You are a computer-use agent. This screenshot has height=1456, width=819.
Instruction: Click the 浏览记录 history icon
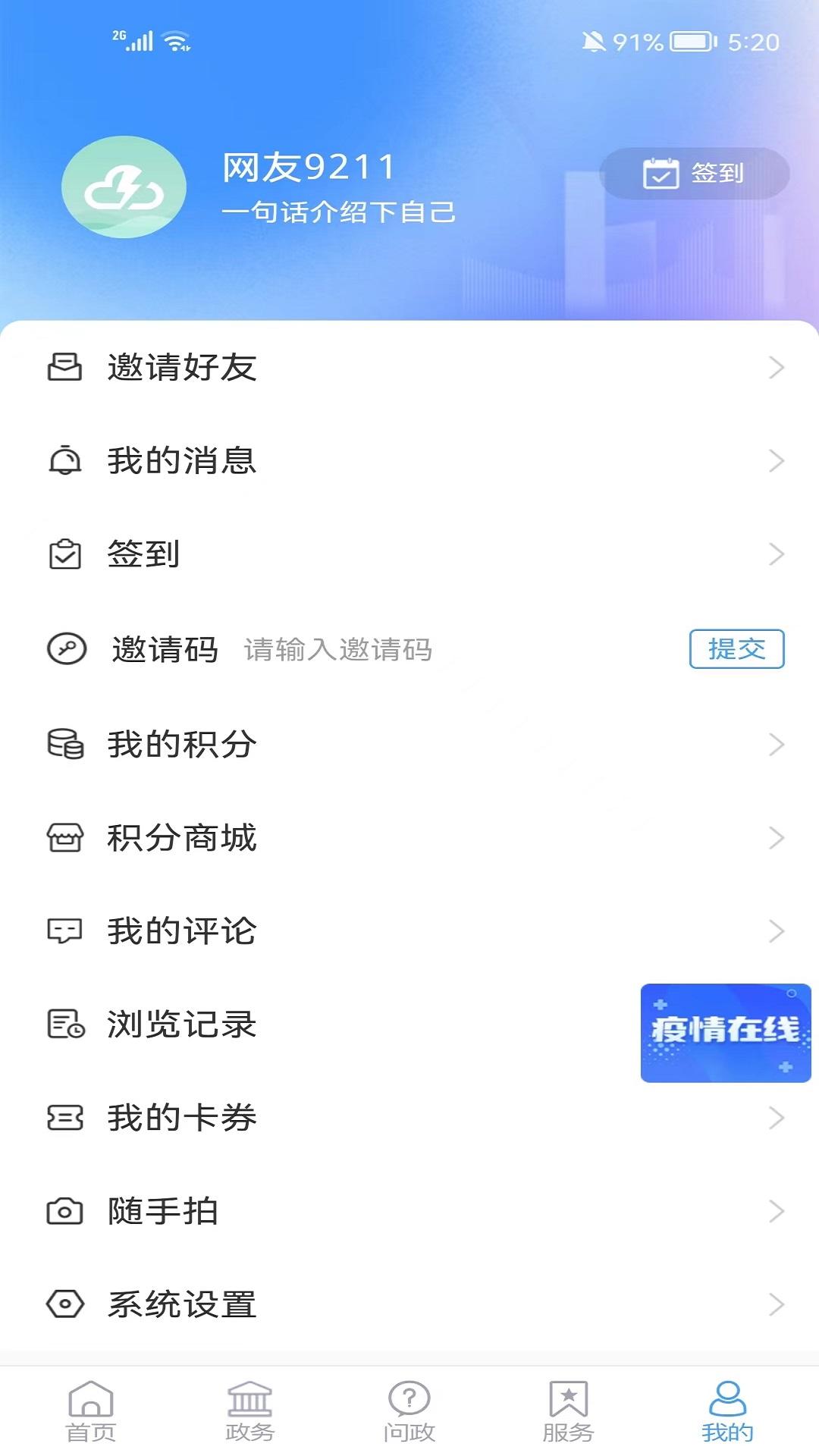pyautogui.click(x=65, y=1025)
